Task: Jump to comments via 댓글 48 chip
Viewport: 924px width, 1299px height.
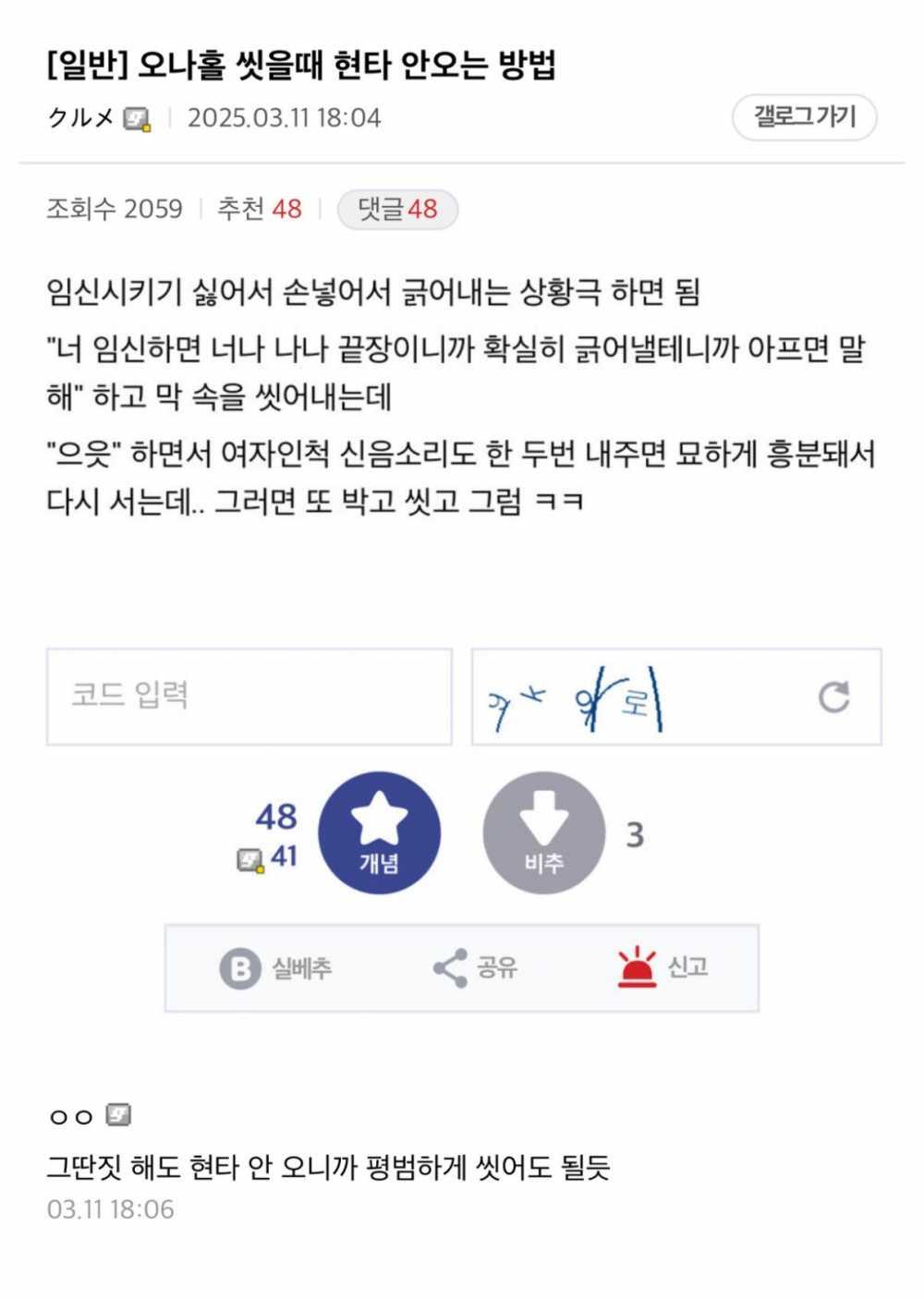Action: (397, 209)
